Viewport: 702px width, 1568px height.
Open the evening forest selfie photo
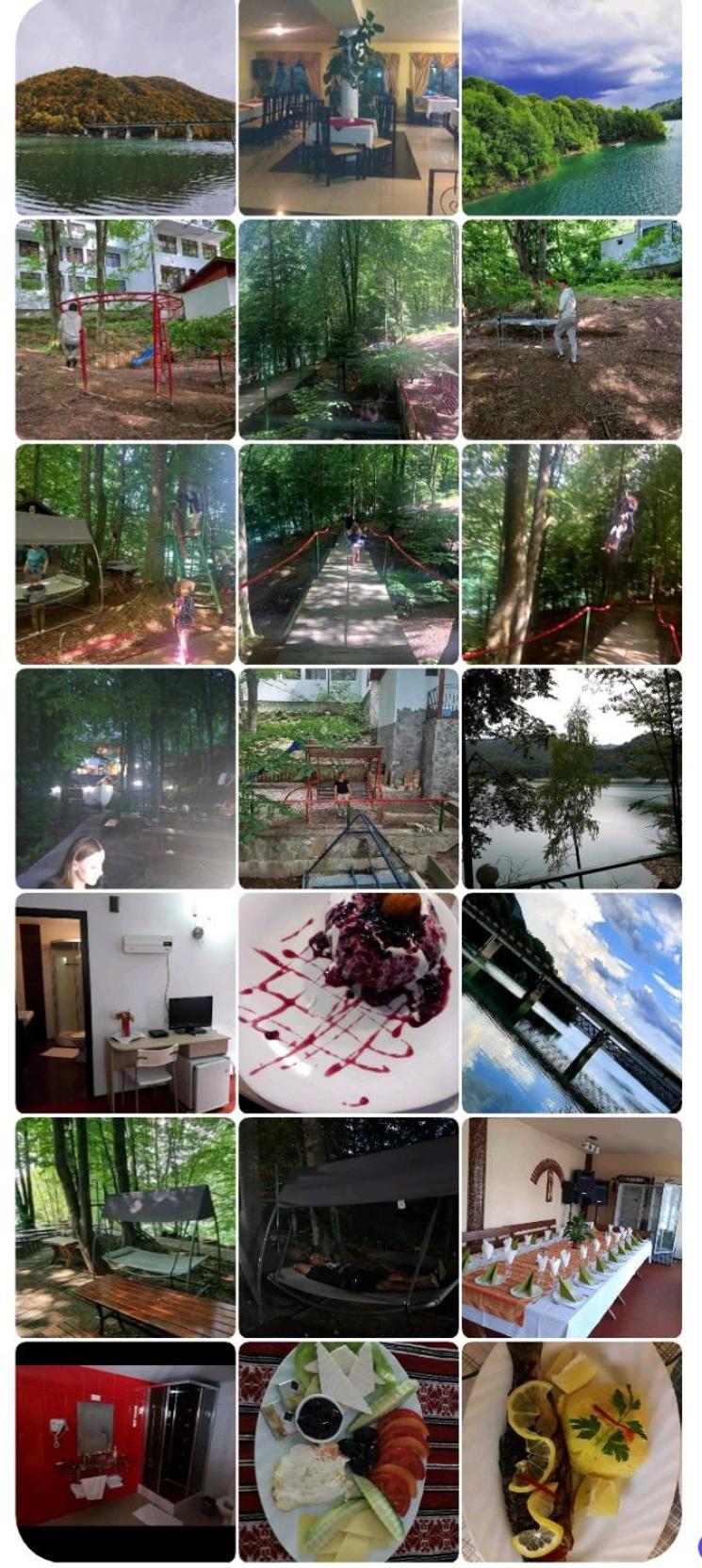click(125, 779)
